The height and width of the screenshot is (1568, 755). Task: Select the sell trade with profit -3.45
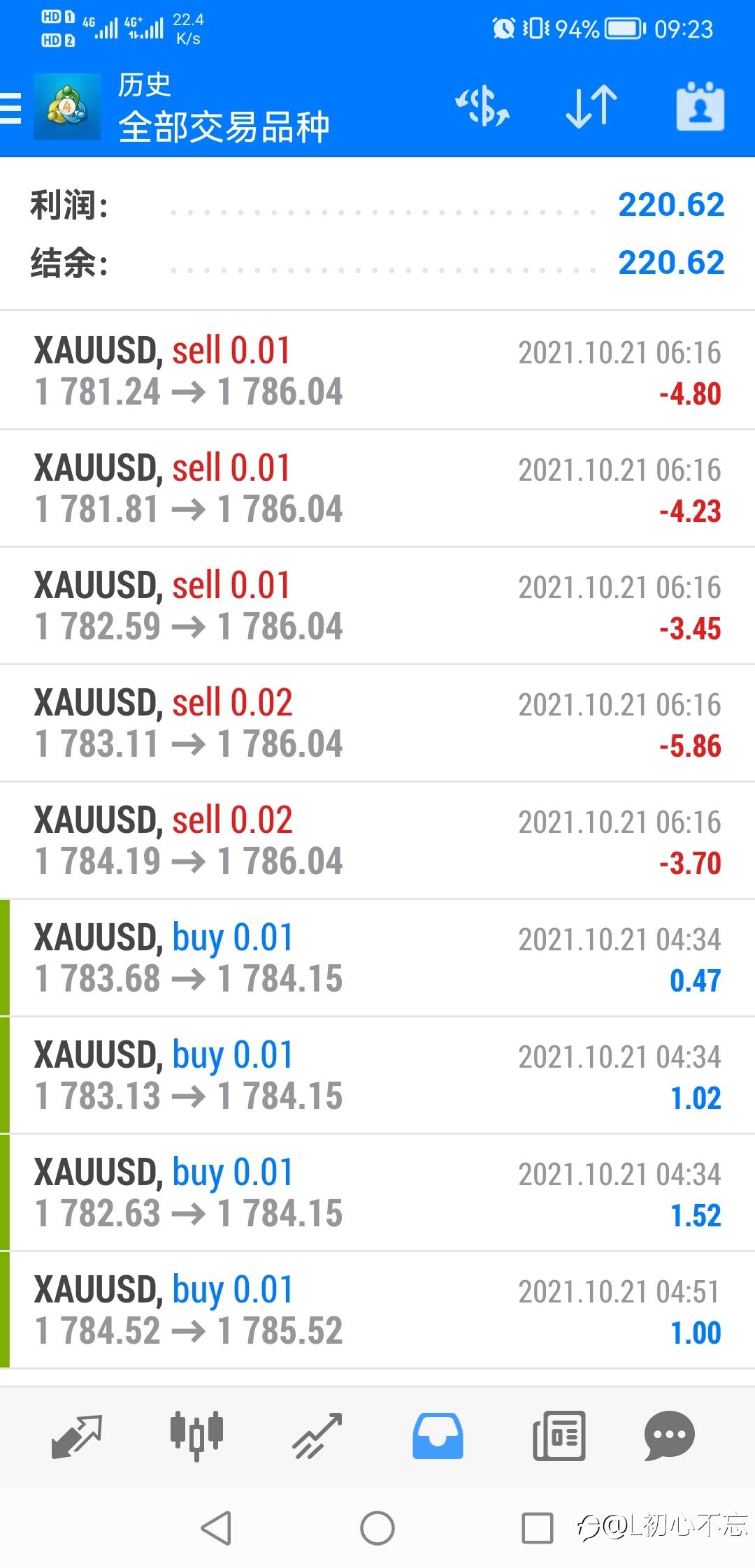click(x=377, y=606)
